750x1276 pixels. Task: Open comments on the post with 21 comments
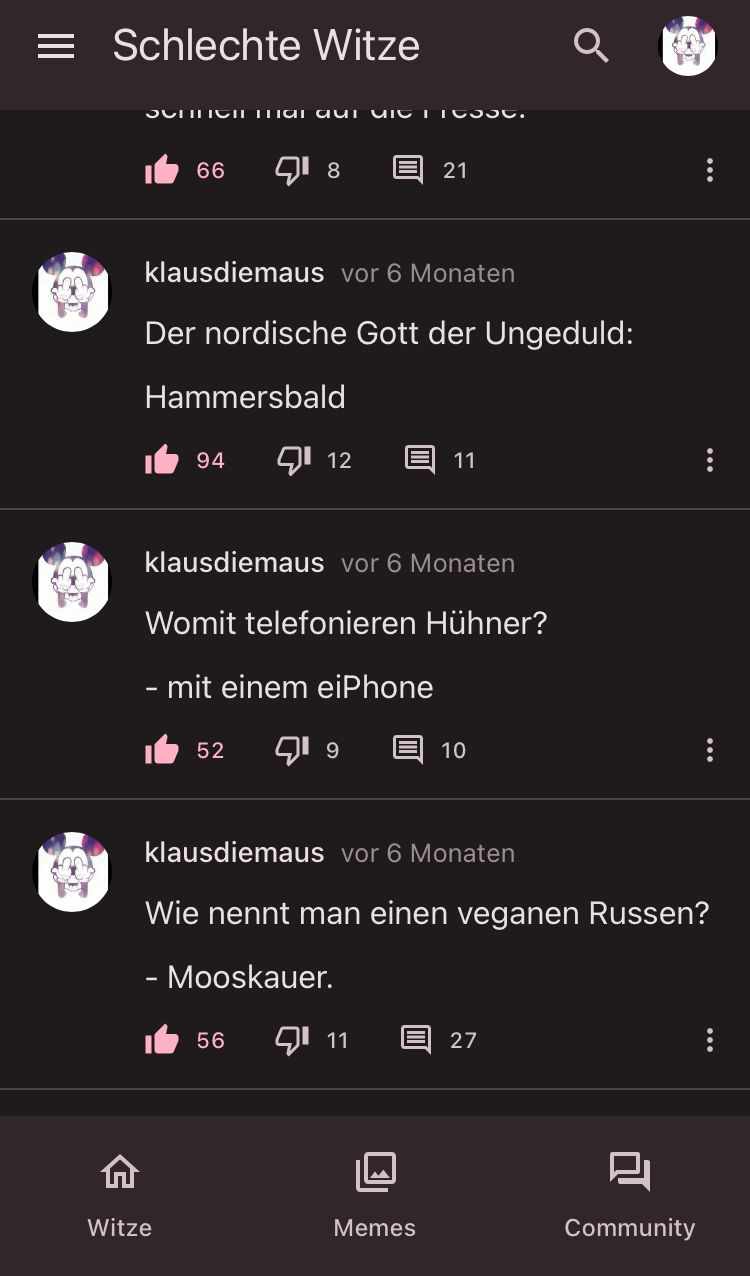click(x=408, y=170)
